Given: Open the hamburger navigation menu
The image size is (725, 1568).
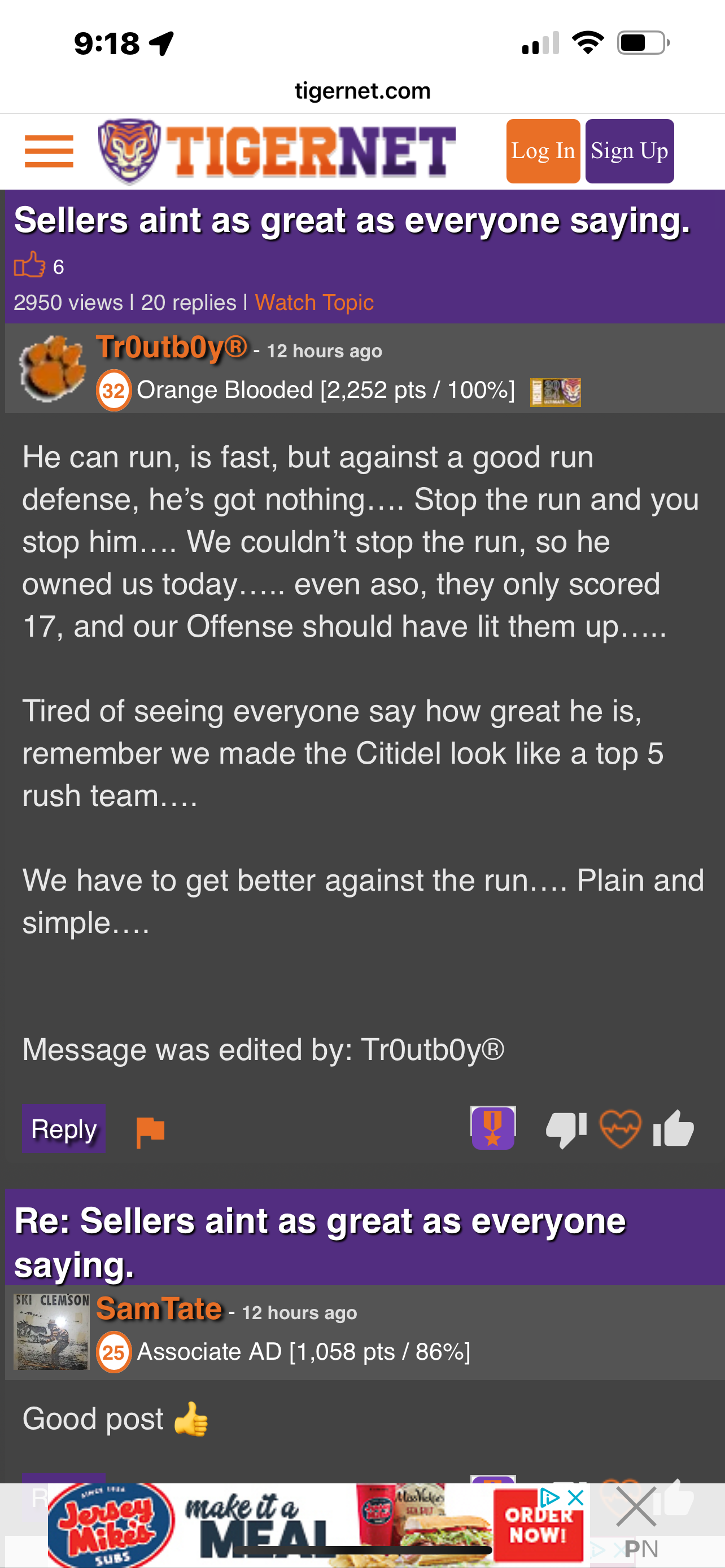Looking at the screenshot, I should [x=49, y=152].
